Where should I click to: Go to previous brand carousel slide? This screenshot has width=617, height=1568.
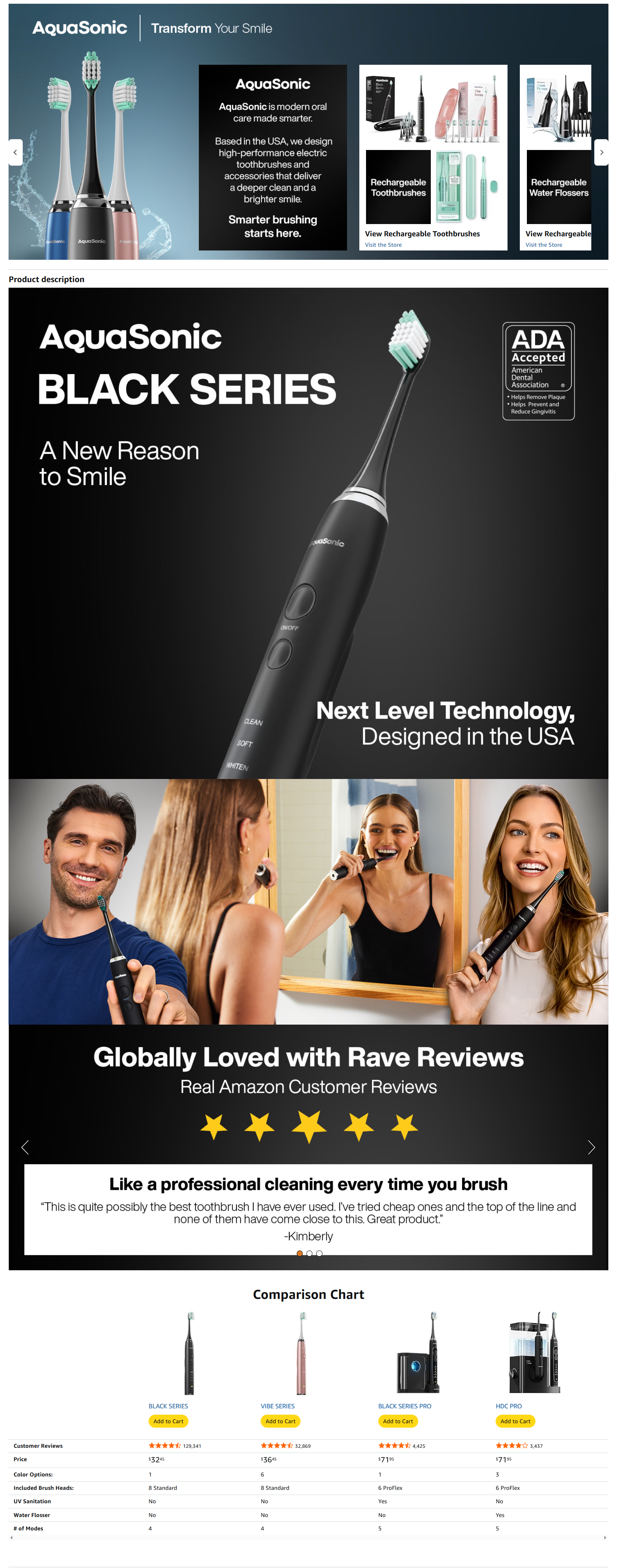click(x=15, y=152)
